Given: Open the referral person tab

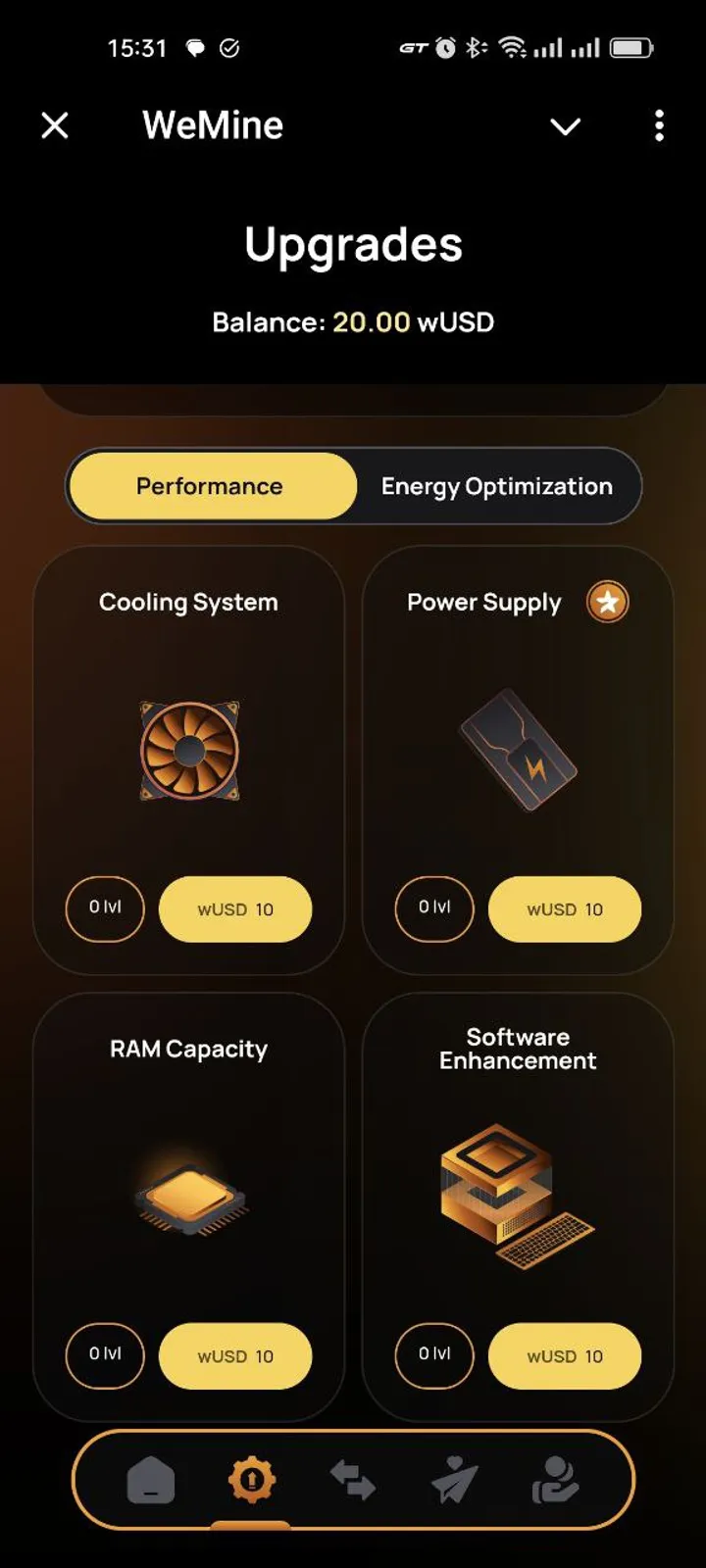Looking at the screenshot, I should [x=555, y=1480].
